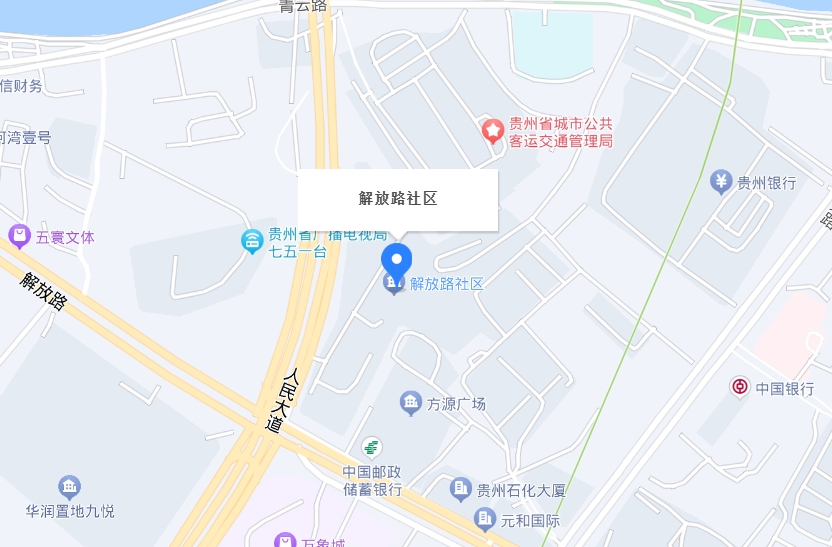Tap the blue location pin marker

pos(397,261)
